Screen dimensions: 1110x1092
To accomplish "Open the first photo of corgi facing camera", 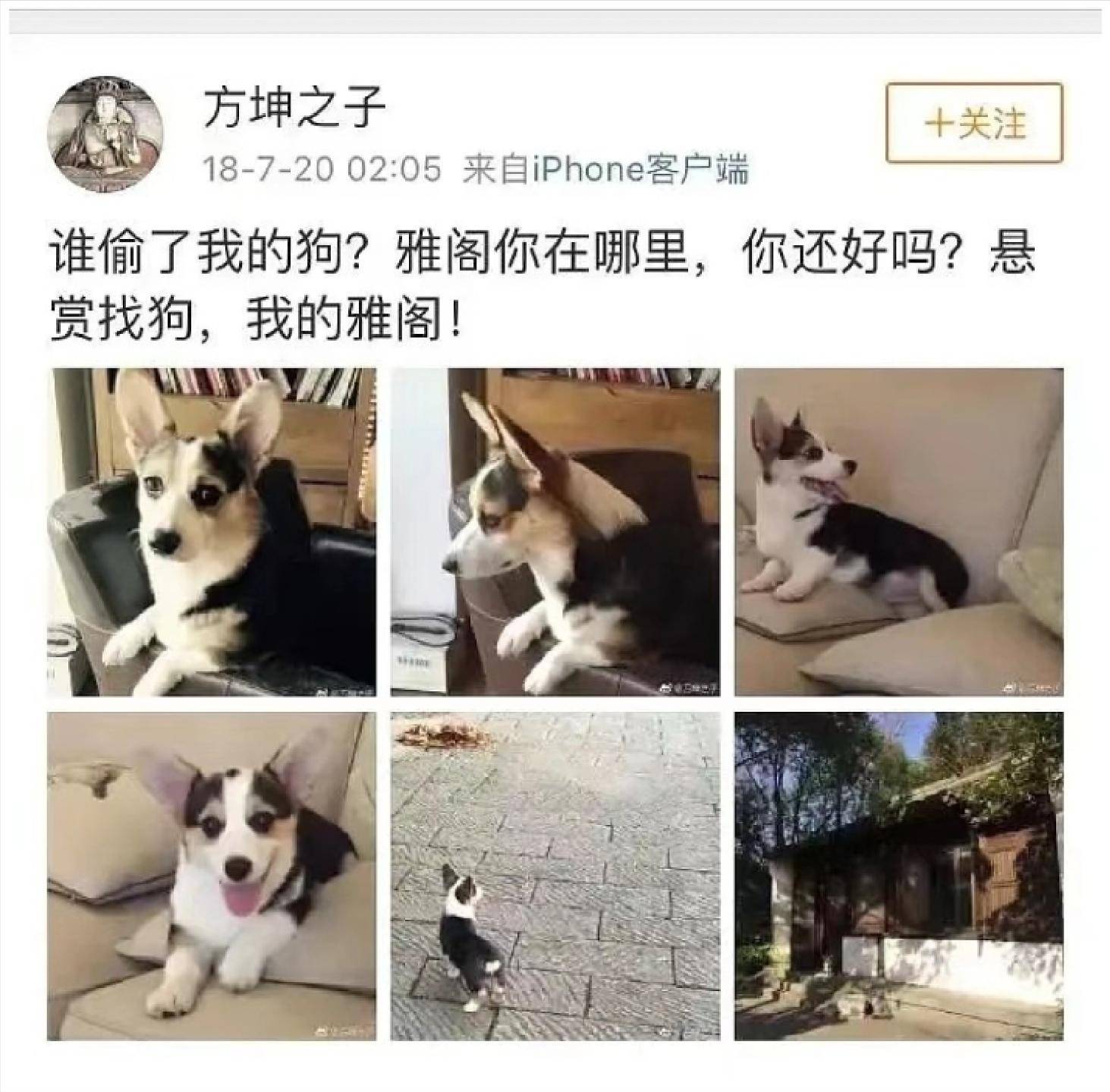I will pos(212,532).
